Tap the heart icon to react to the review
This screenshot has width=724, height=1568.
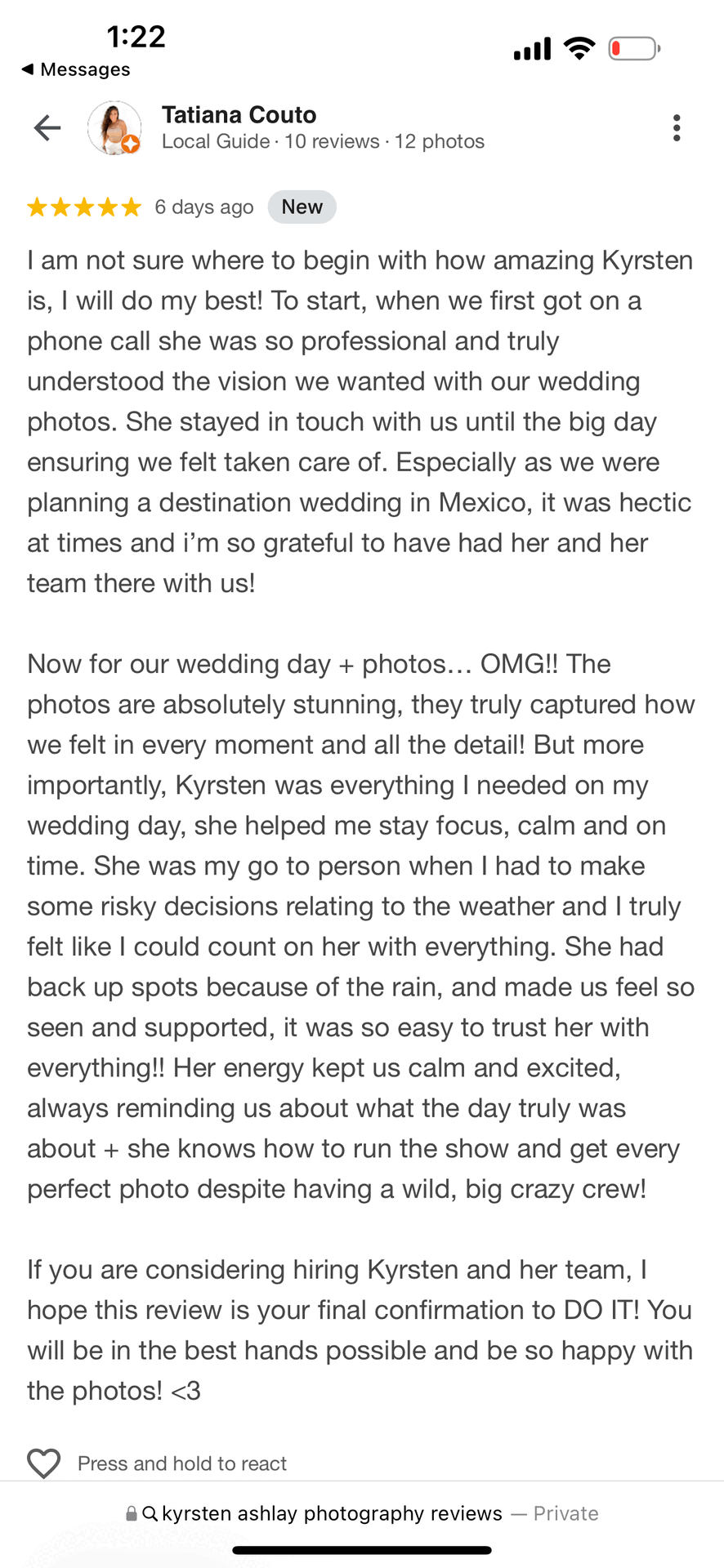44,1463
